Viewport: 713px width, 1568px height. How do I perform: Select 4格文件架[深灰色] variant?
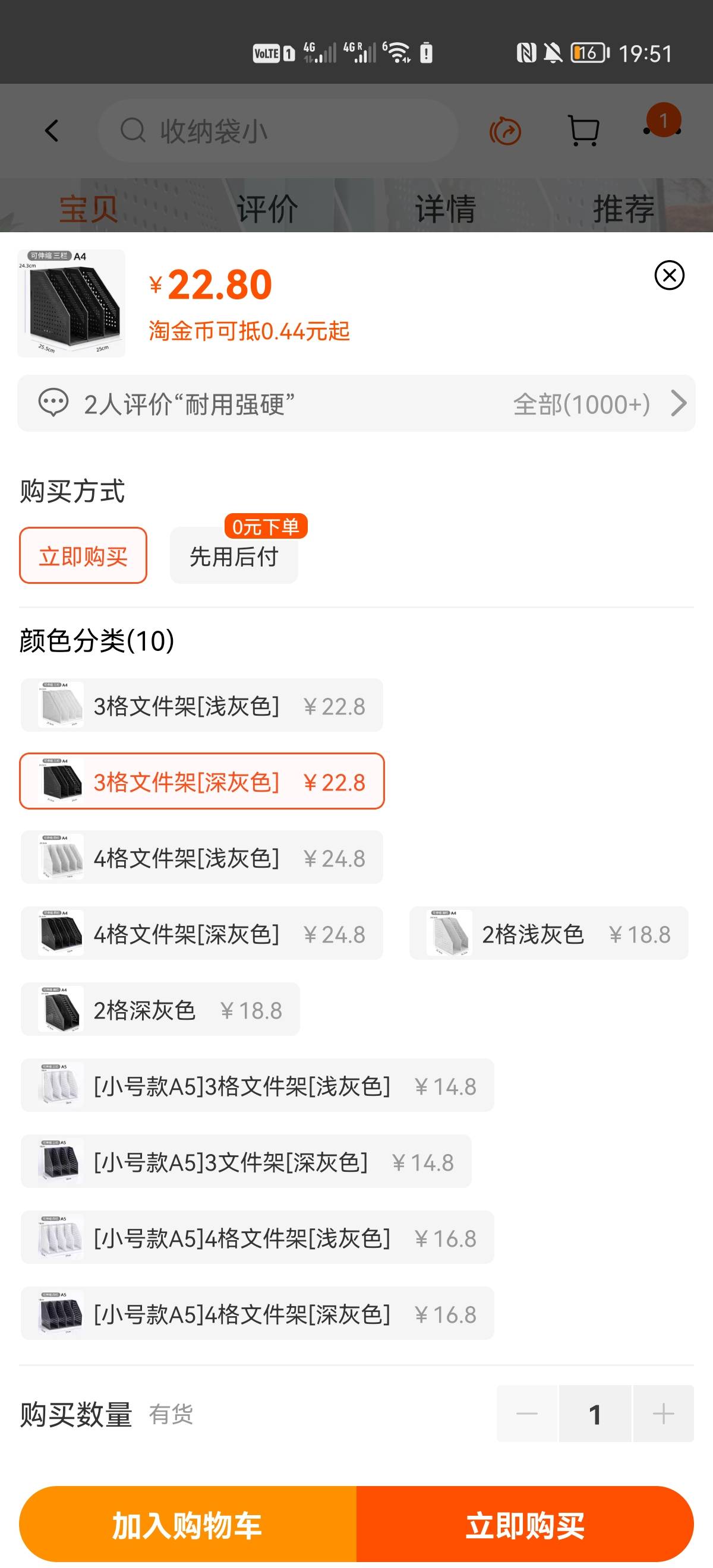click(x=201, y=933)
